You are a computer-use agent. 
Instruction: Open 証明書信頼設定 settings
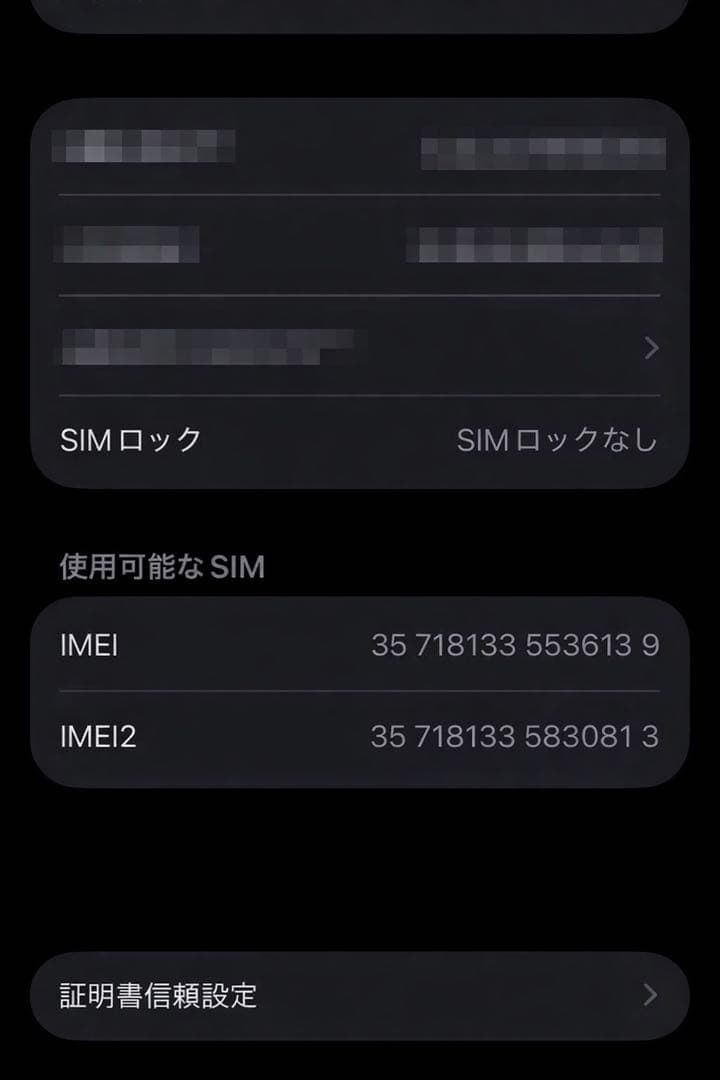(x=157, y=996)
